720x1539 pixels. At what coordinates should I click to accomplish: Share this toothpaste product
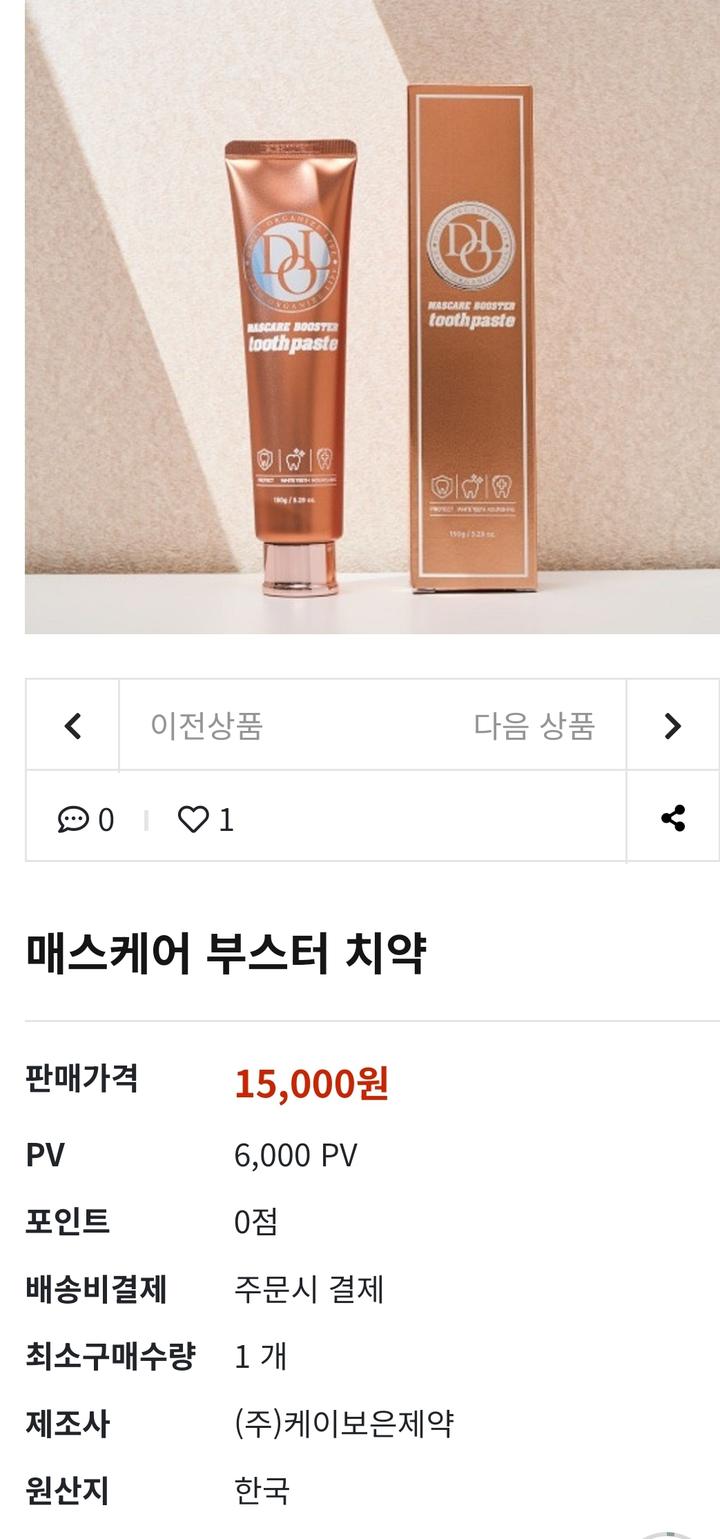point(673,818)
